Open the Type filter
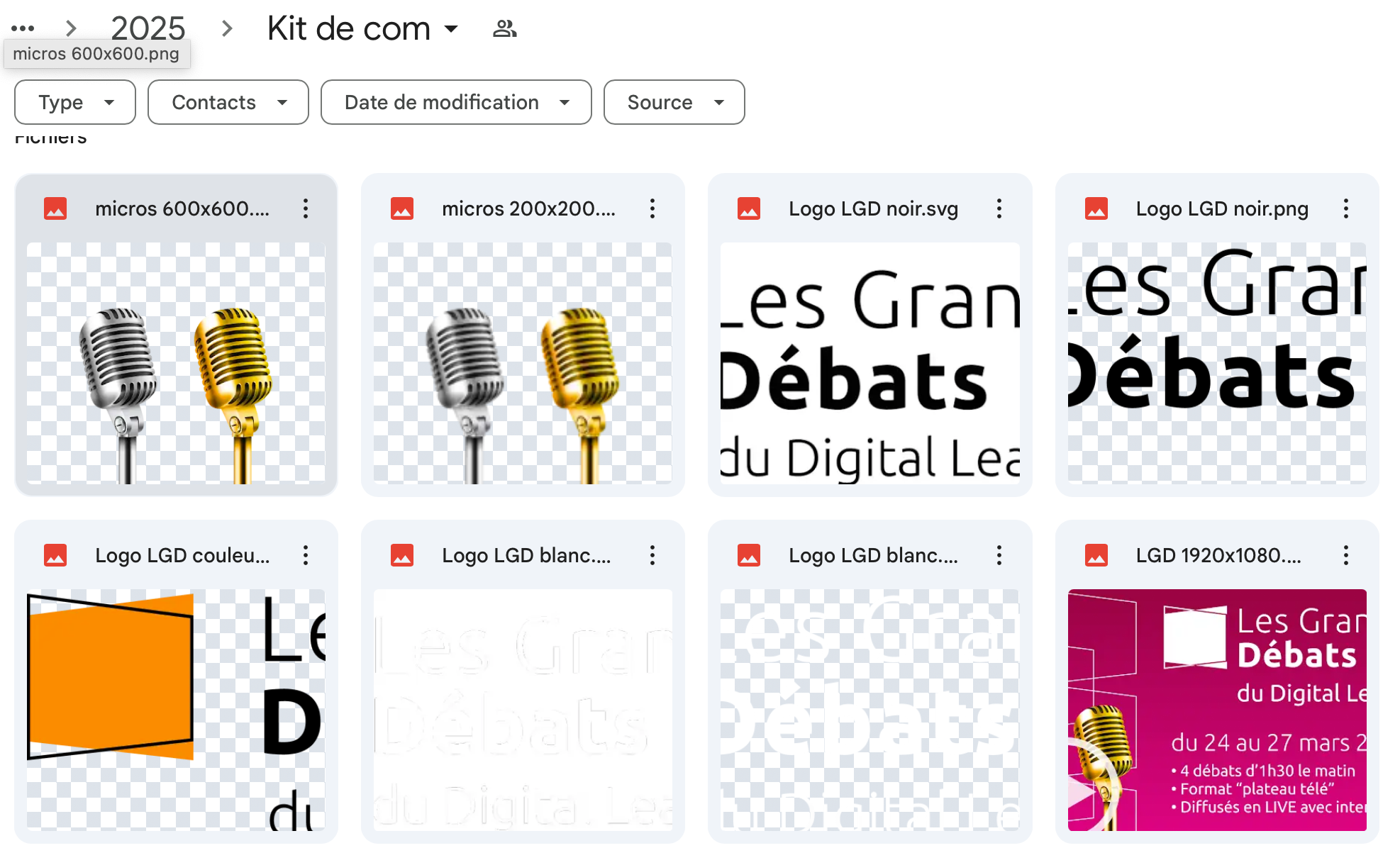Image resolution: width=1400 pixels, height=848 pixels. (x=75, y=102)
